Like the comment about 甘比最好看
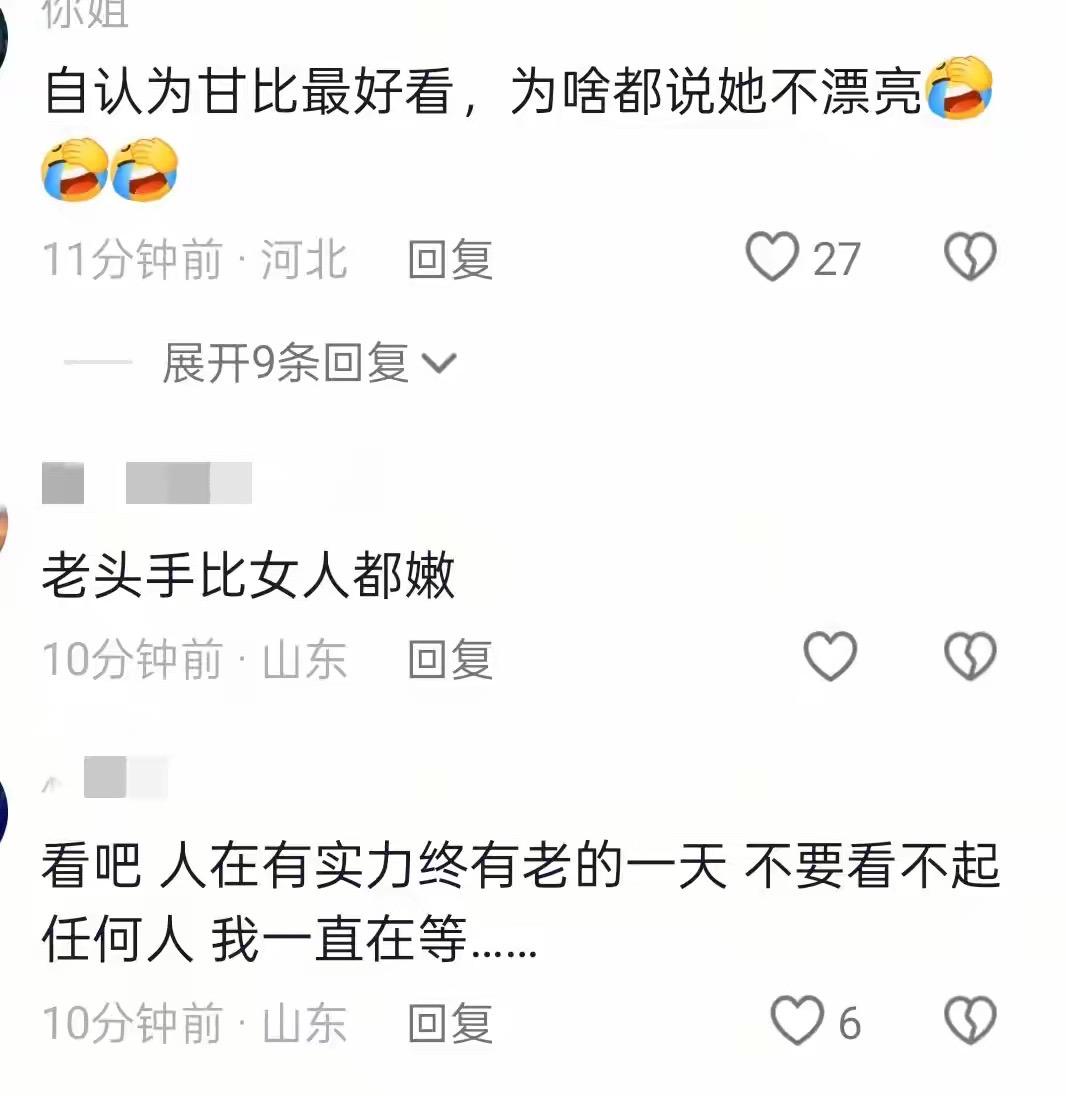Image resolution: width=1066 pixels, height=1096 pixels. click(773, 257)
